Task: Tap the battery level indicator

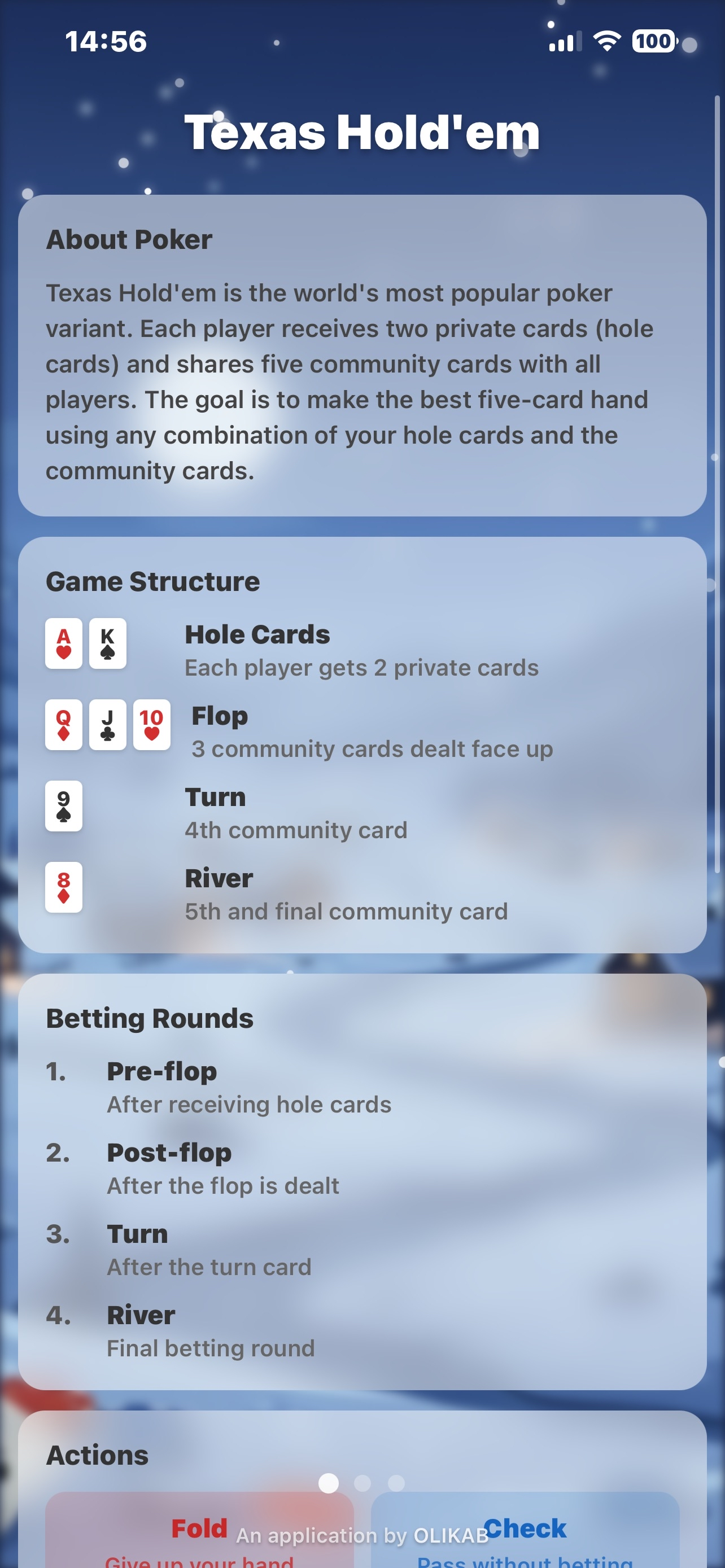Action: 654,41
